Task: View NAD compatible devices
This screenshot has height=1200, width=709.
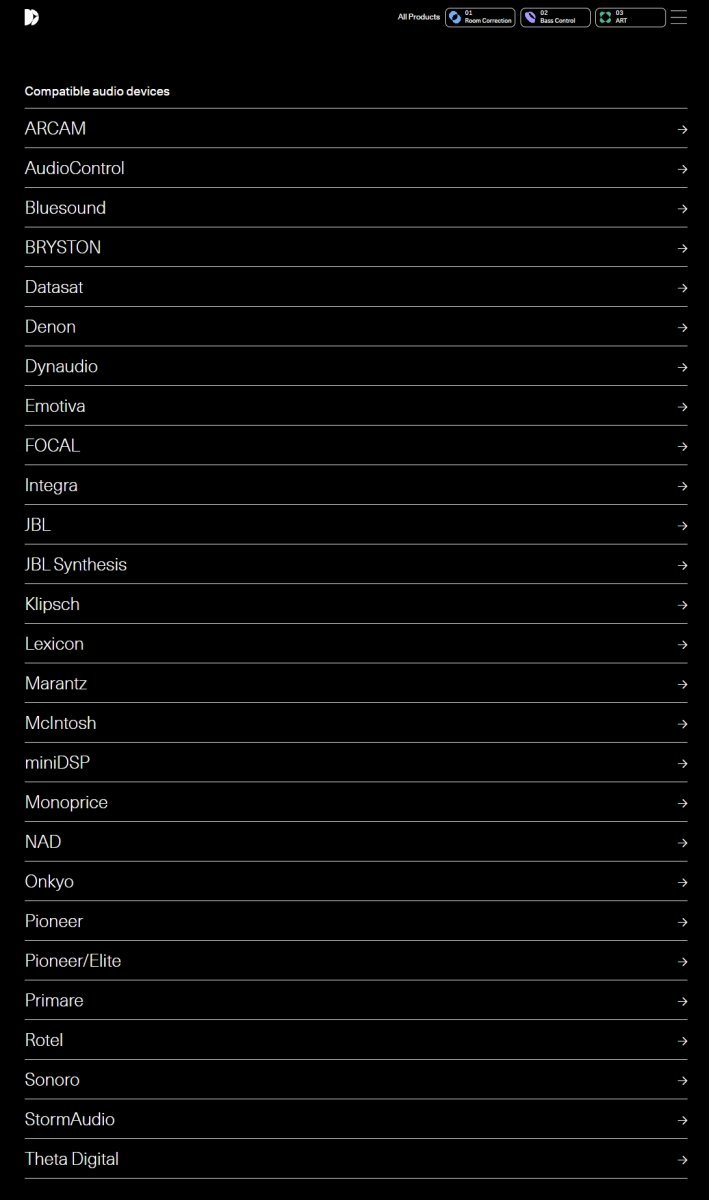Action: (x=355, y=842)
